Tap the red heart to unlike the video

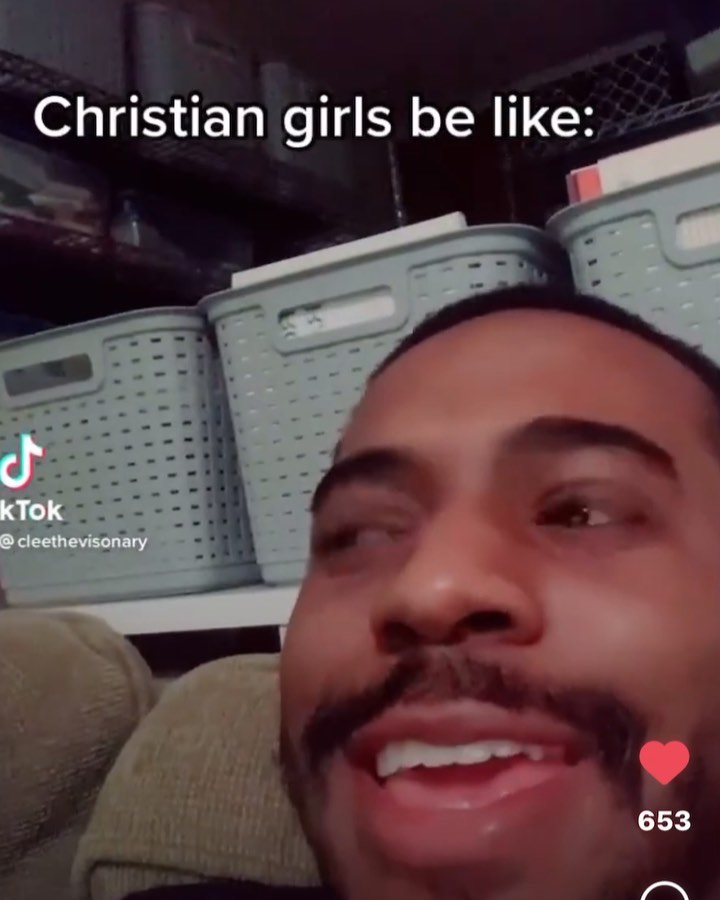[x=664, y=763]
